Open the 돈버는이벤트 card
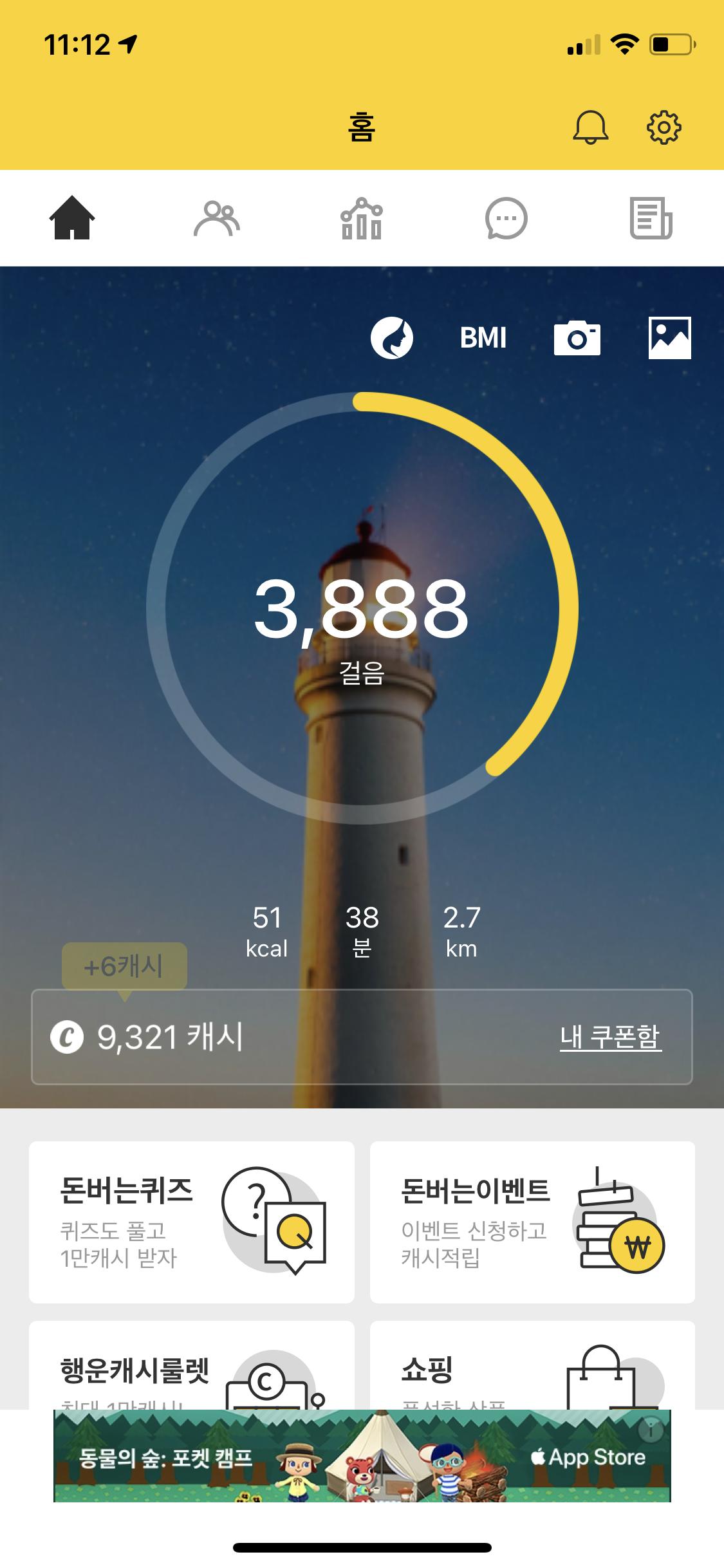 click(x=532, y=1222)
